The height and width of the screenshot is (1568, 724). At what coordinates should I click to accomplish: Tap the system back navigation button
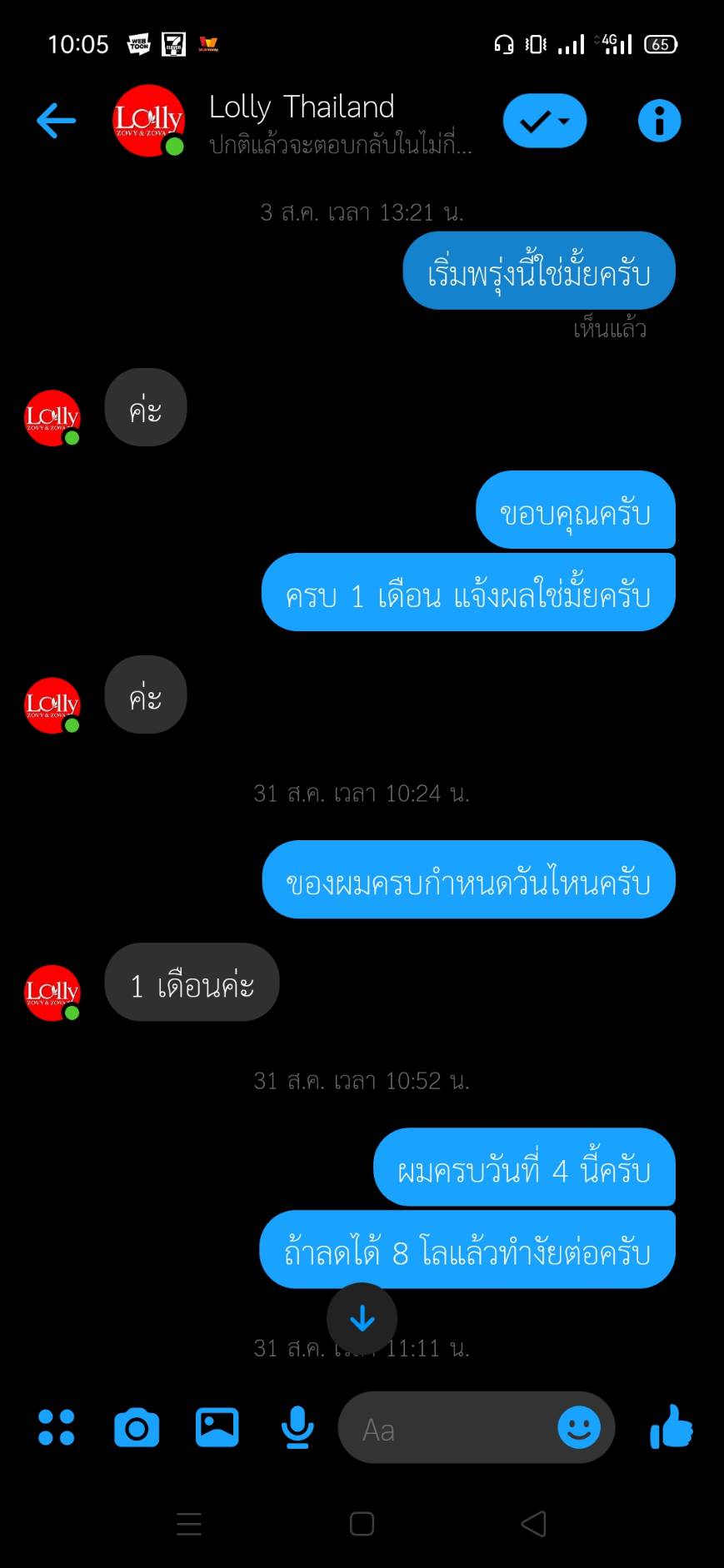tap(533, 1524)
